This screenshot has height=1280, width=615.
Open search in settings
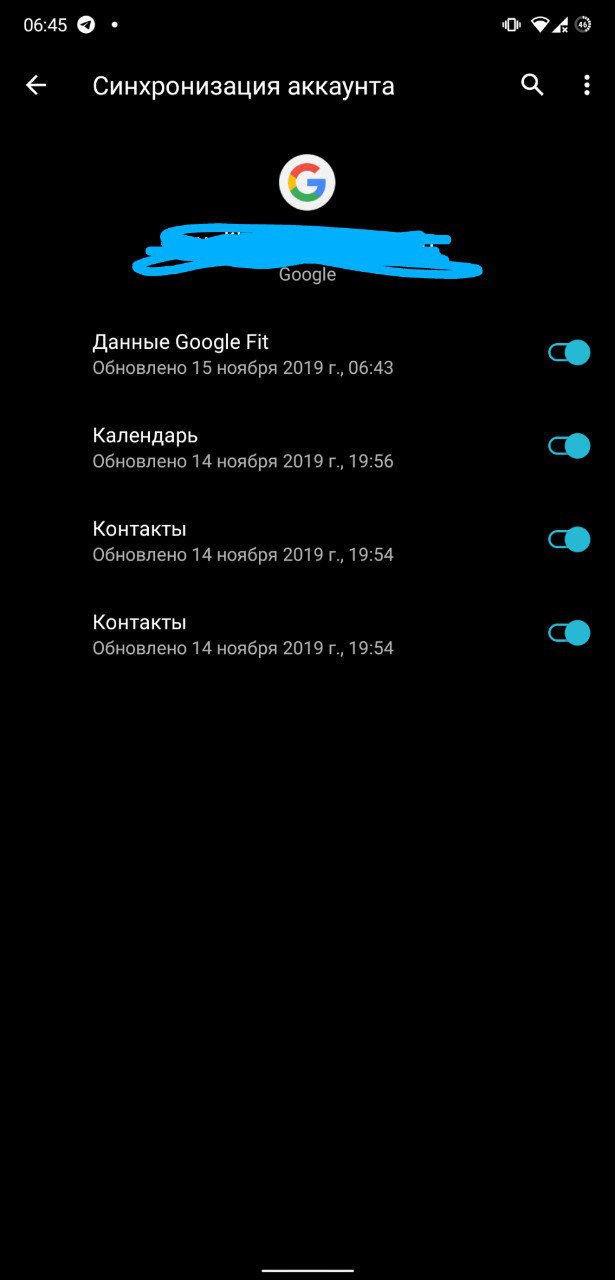click(x=533, y=86)
